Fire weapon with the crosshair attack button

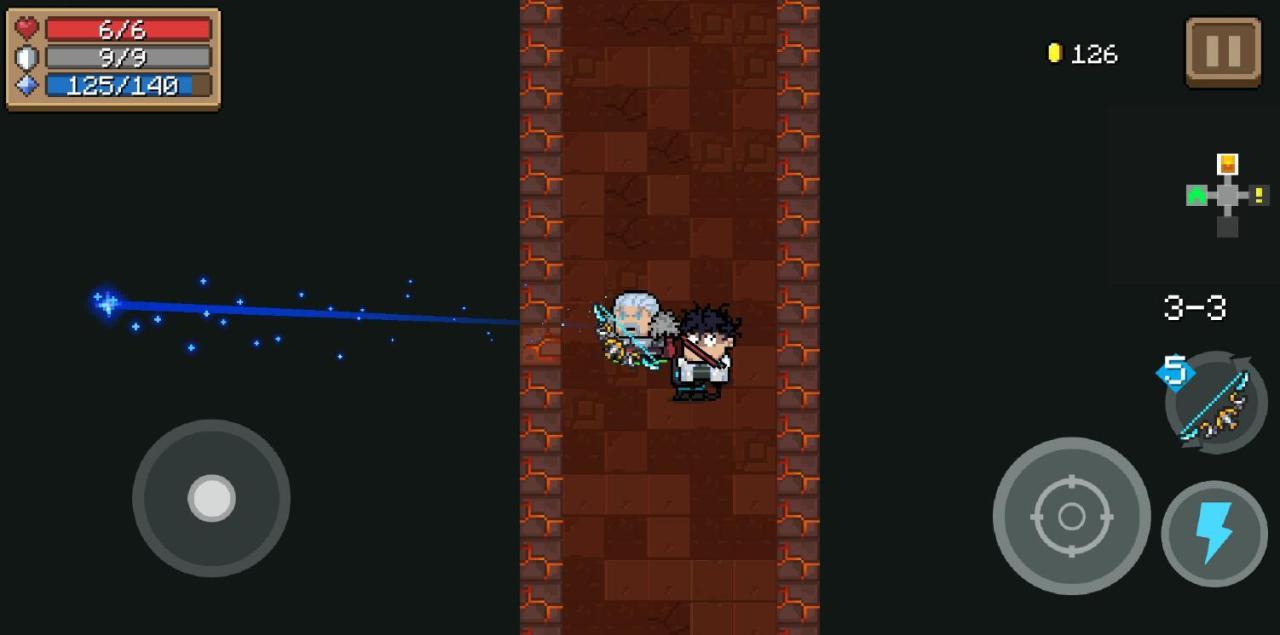click(1071, 516)
